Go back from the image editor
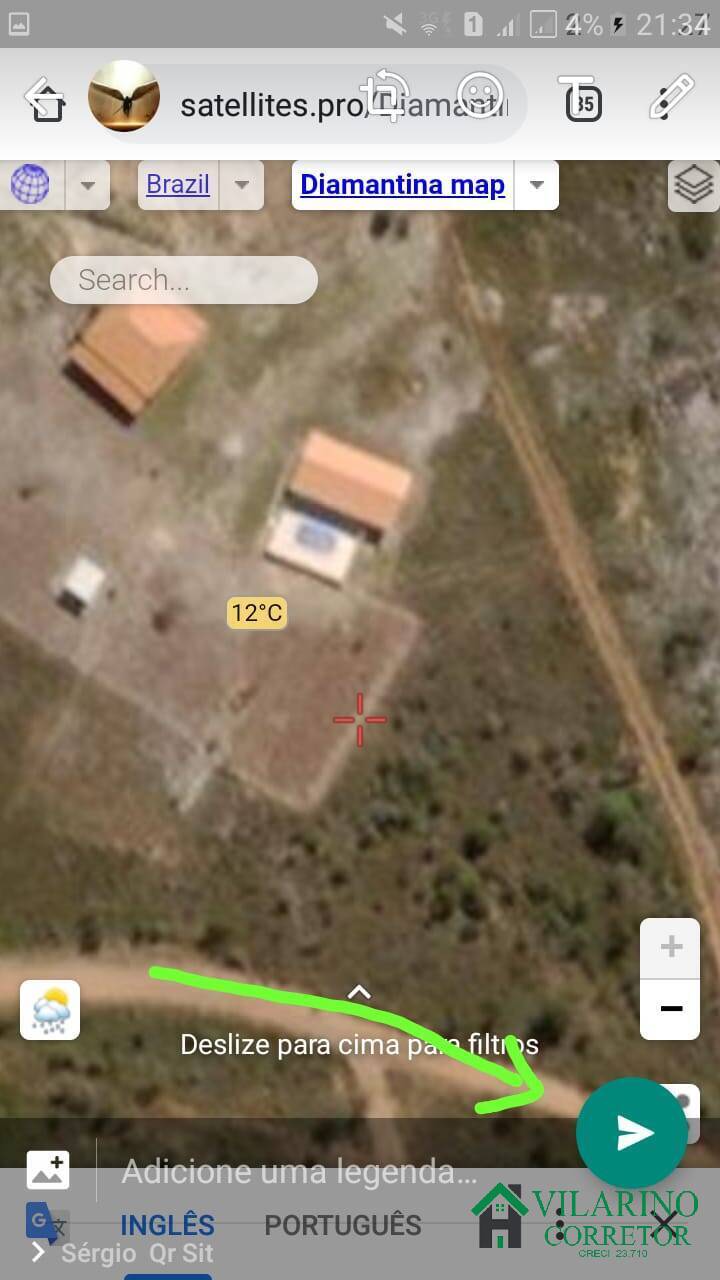The image size is (720, 1280). (42, 98)
